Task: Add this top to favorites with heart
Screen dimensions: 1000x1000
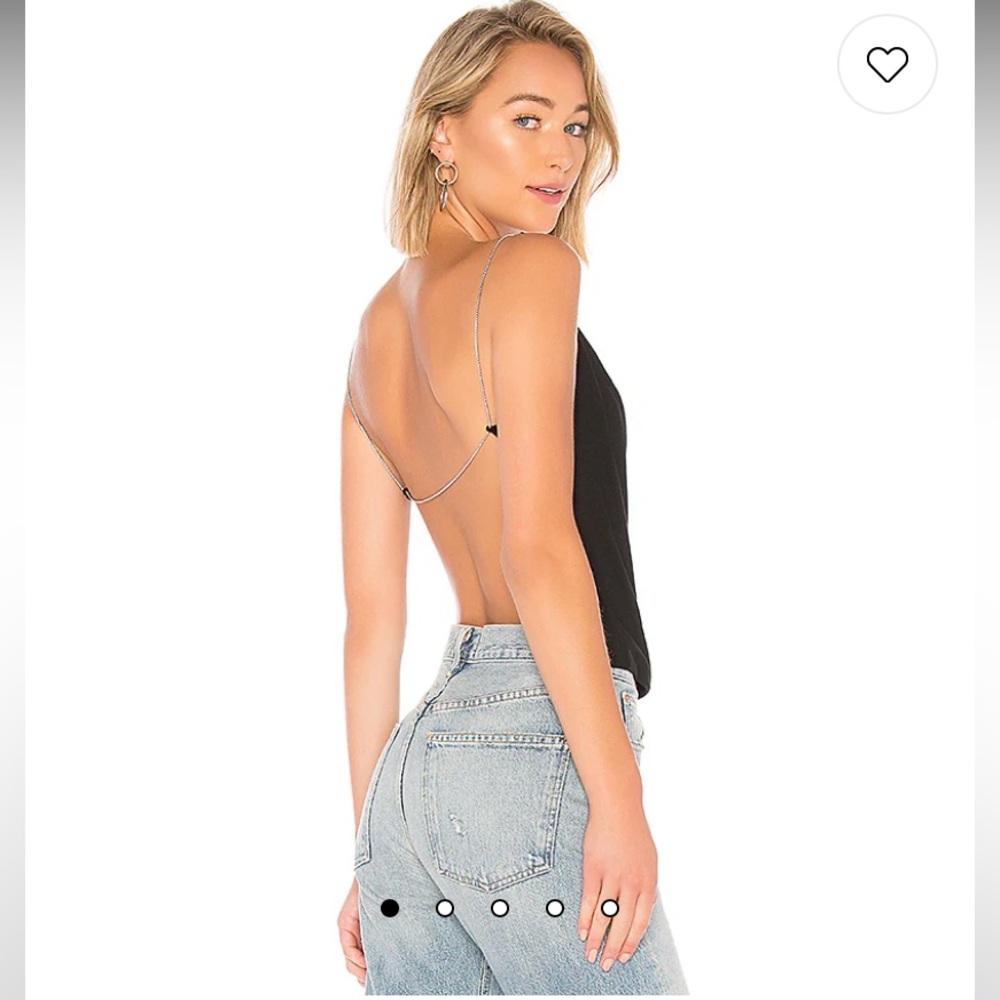Action: [x=887, y=65]
